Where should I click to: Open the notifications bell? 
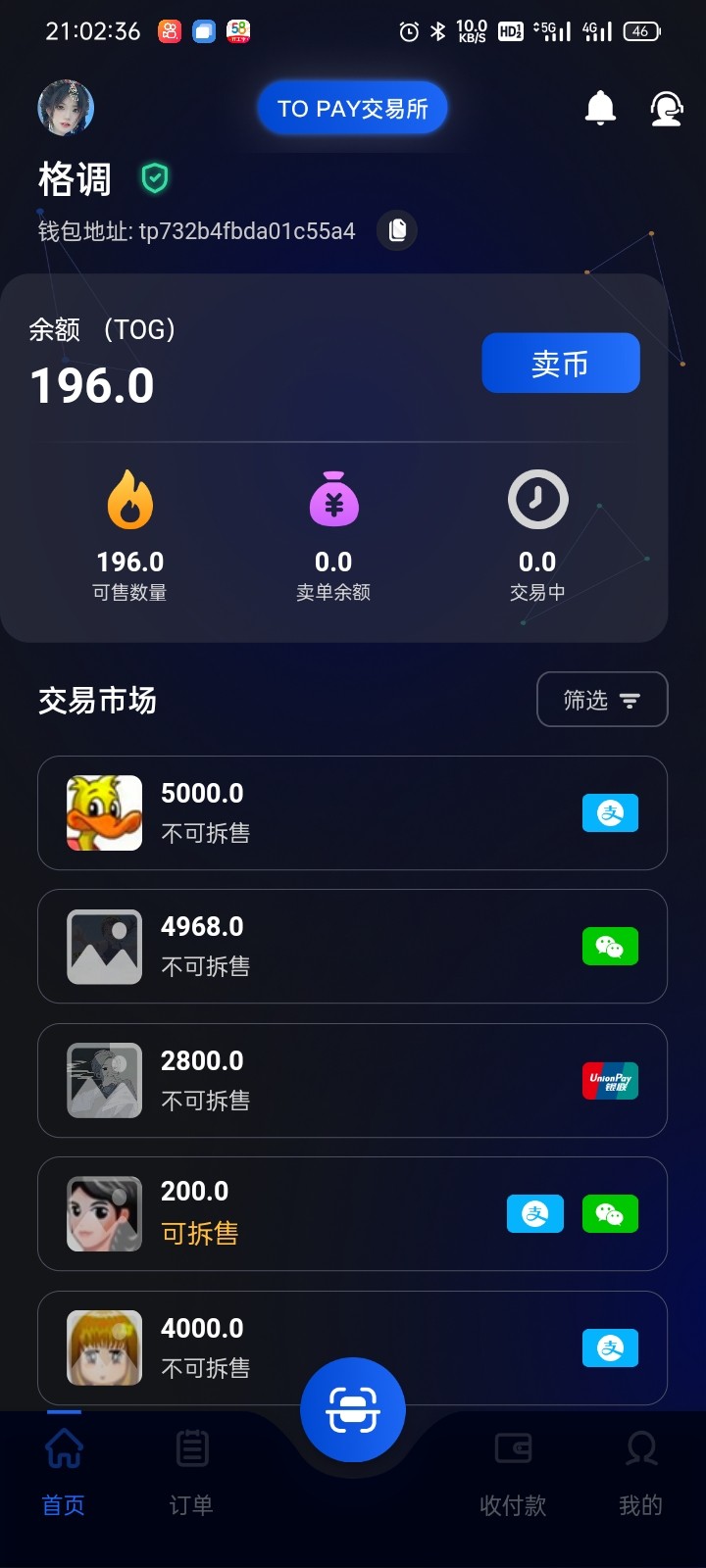click(x=600, y=108)
